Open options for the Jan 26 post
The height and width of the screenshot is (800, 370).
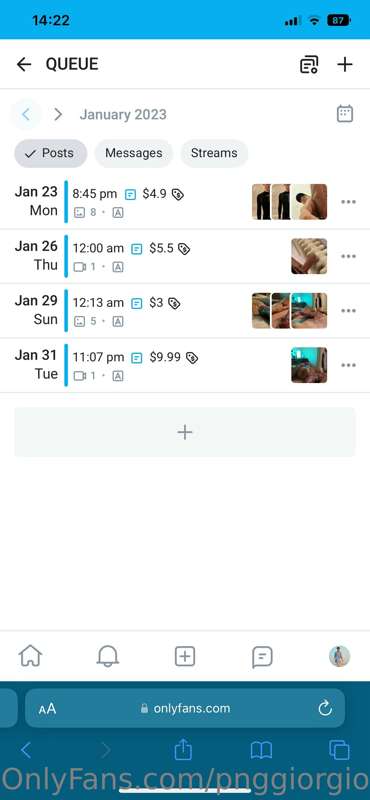349,256
